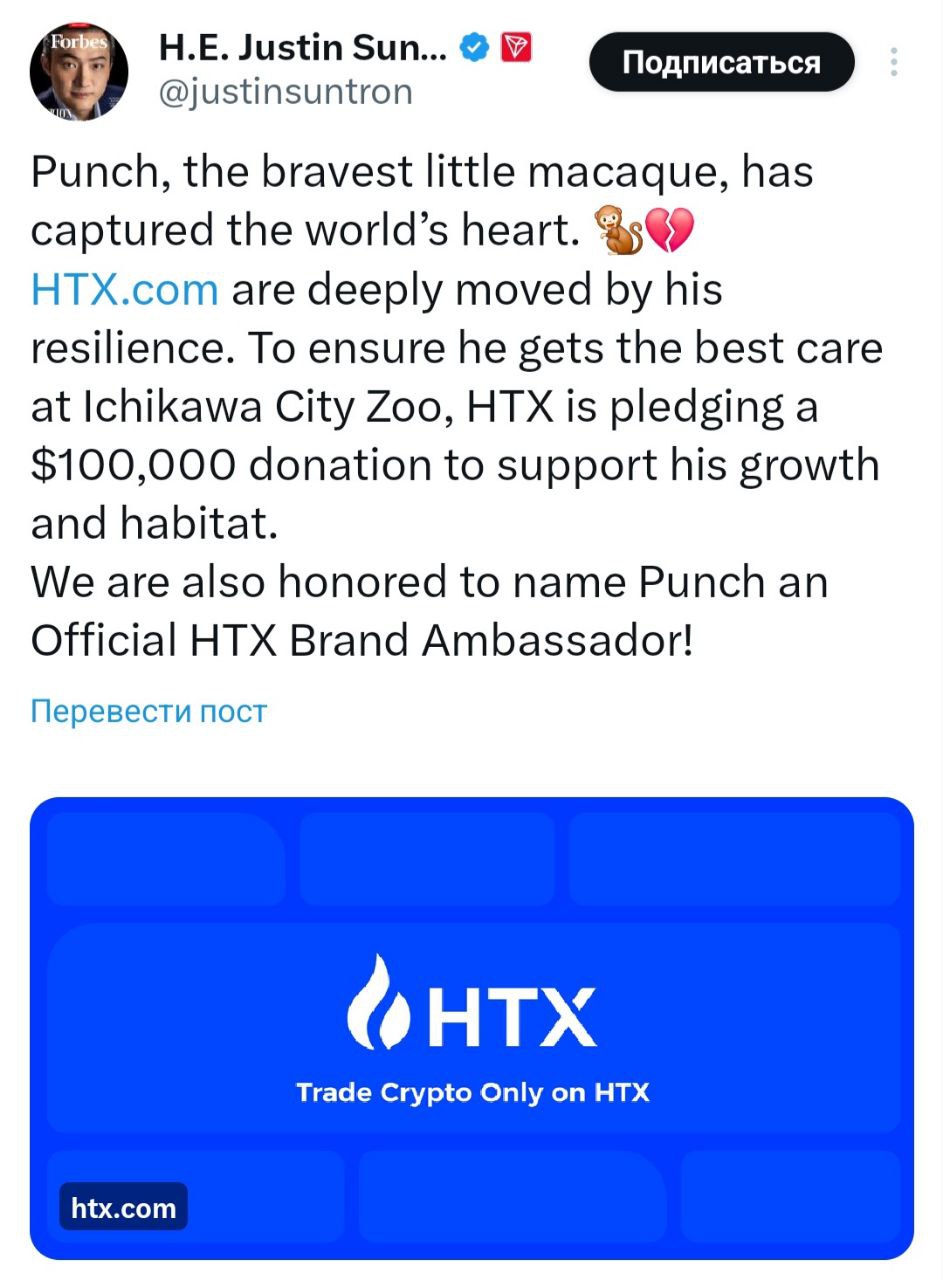Open the @justinsuntron account name
943x1280 pixels.
coord(285,92)
